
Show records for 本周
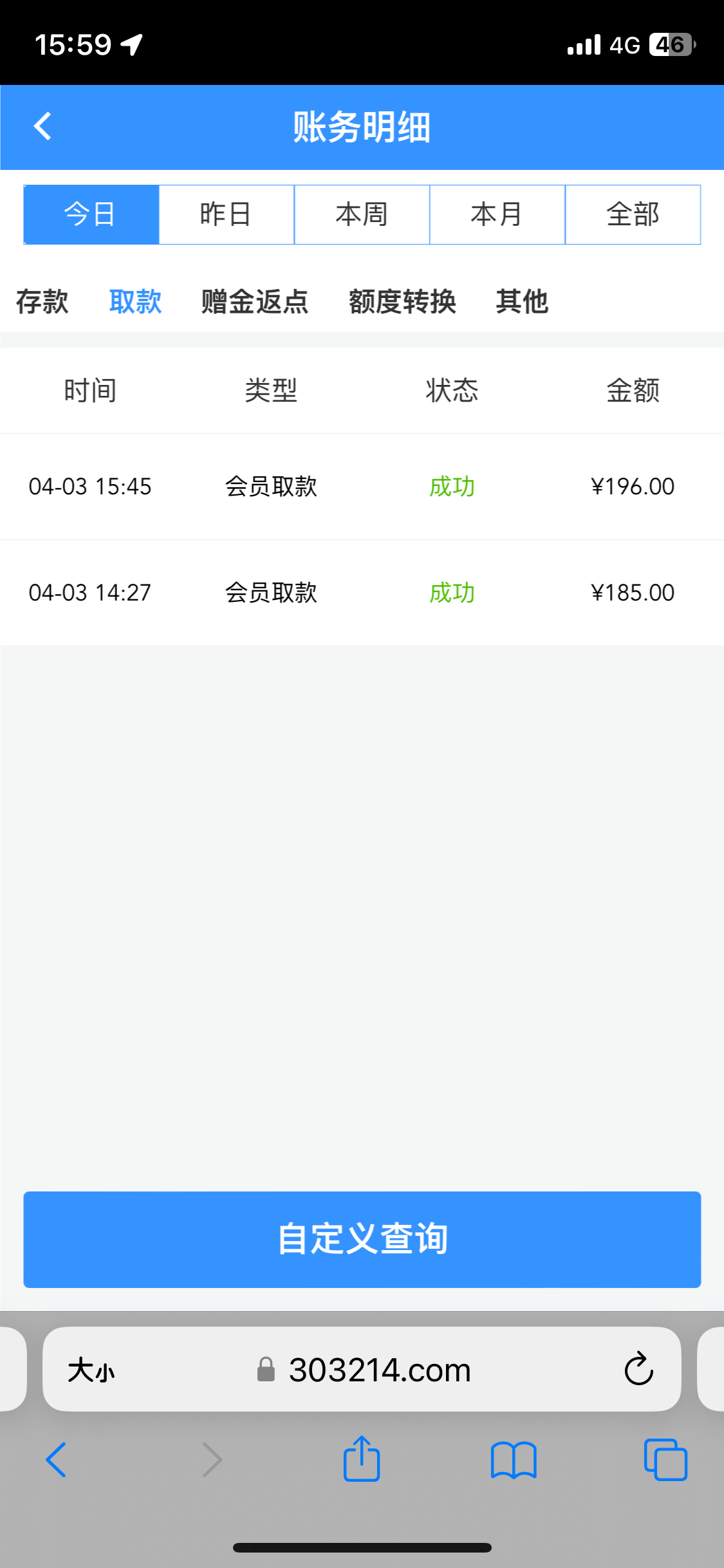[x=362, y=214]
